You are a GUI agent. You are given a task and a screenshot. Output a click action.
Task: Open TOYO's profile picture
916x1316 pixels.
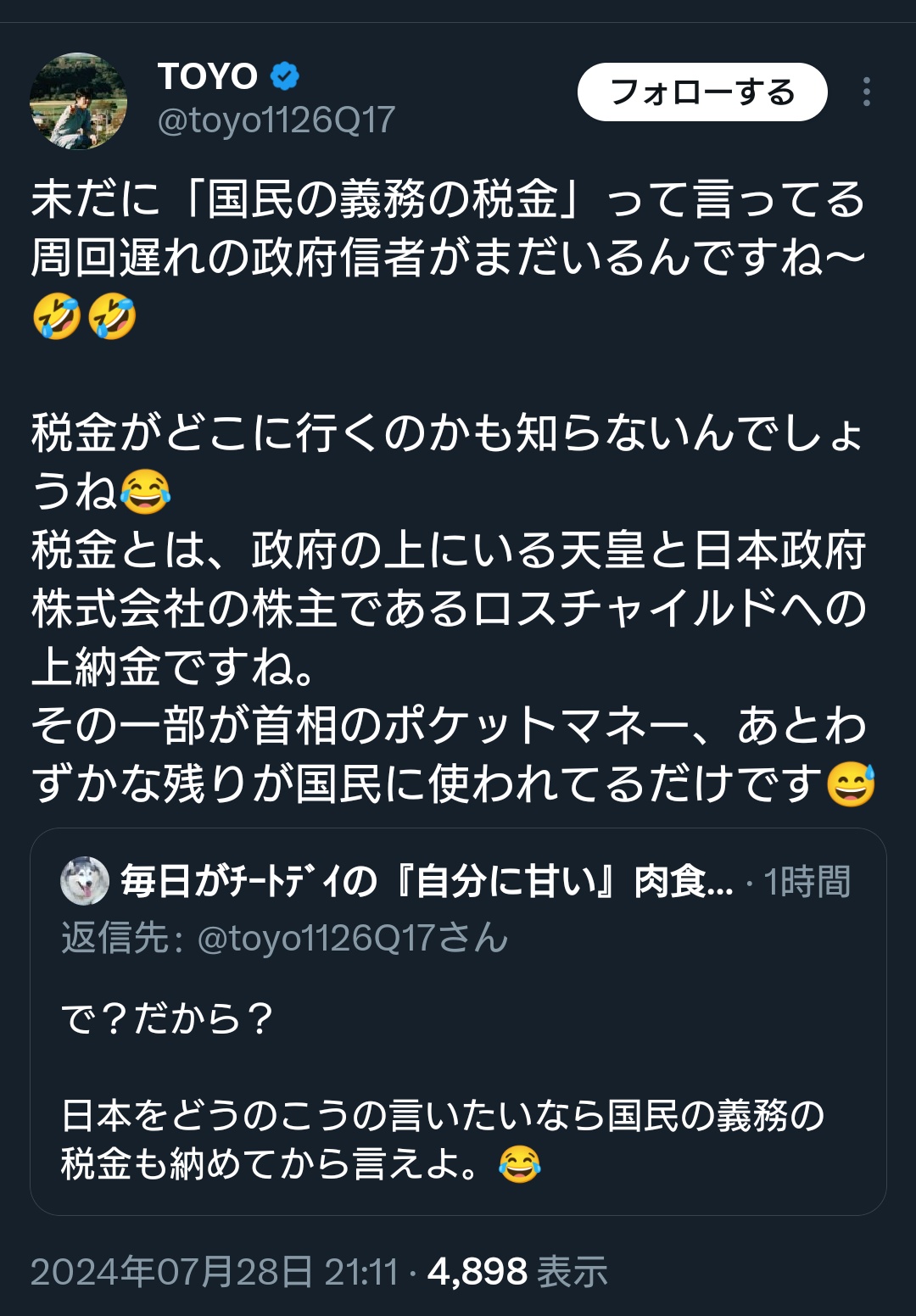pos(78,101)
